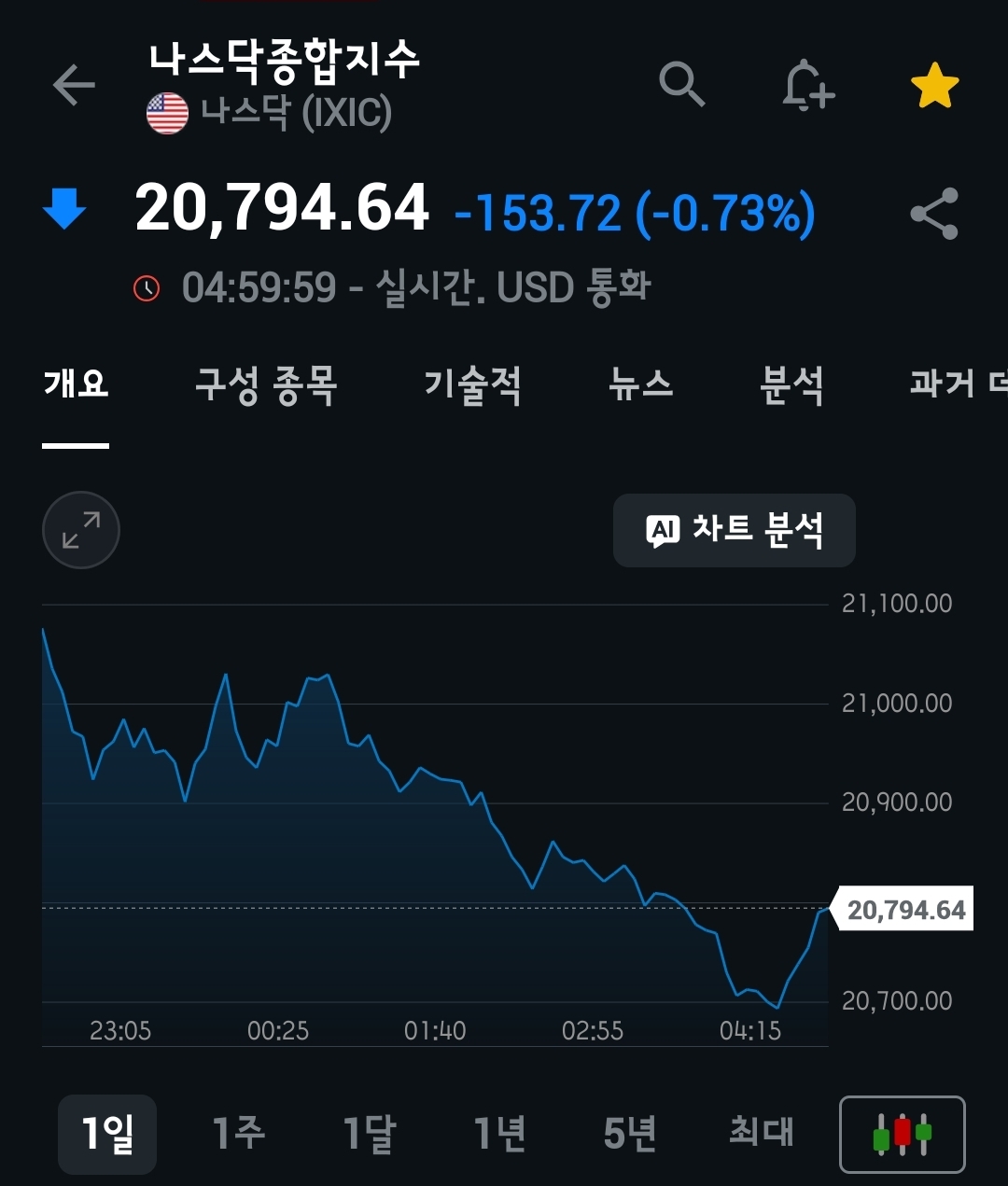Switch to candlestick chart view

(903, 1134)
